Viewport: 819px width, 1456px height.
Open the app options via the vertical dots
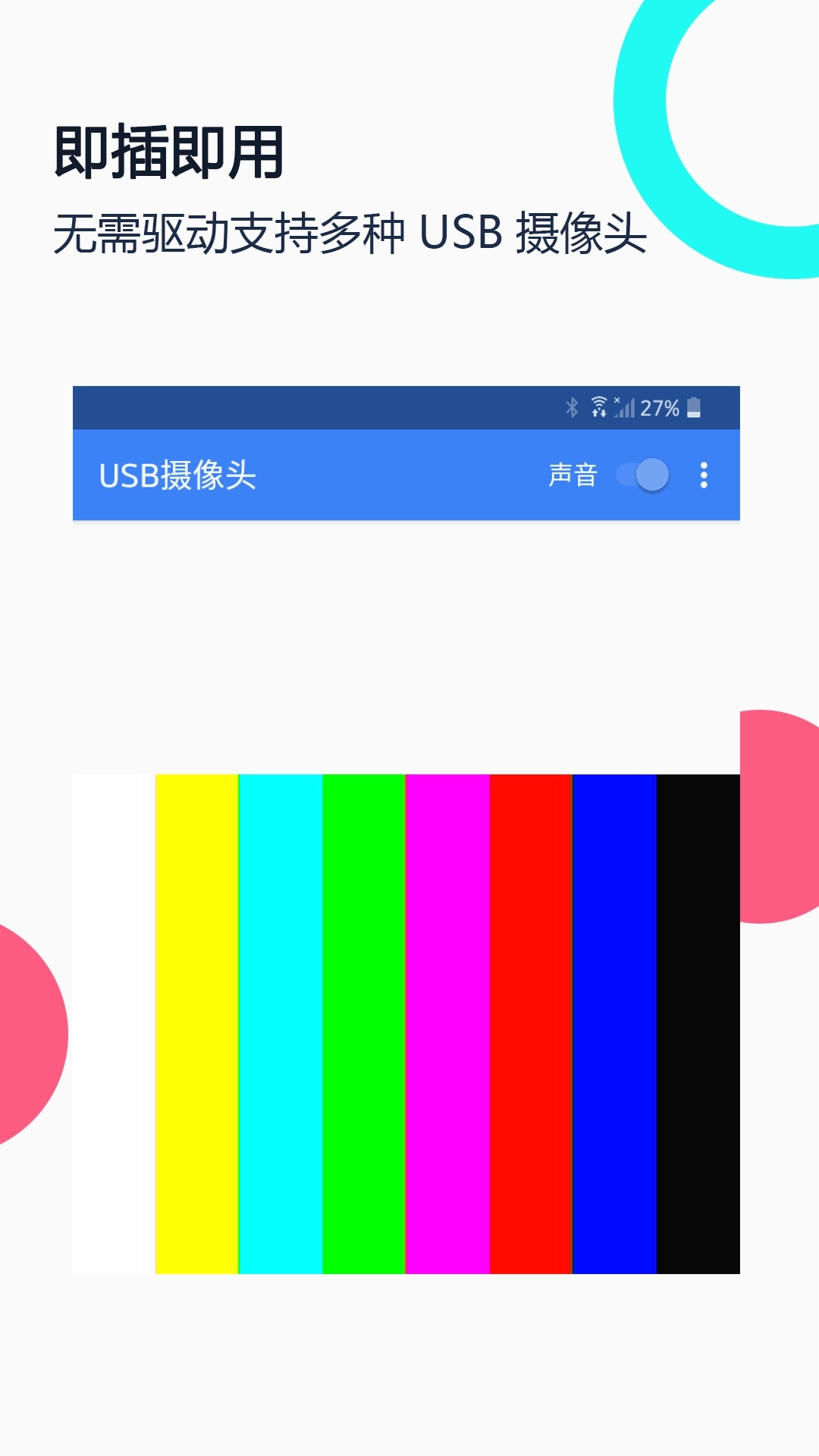click(x=705, y=475)
